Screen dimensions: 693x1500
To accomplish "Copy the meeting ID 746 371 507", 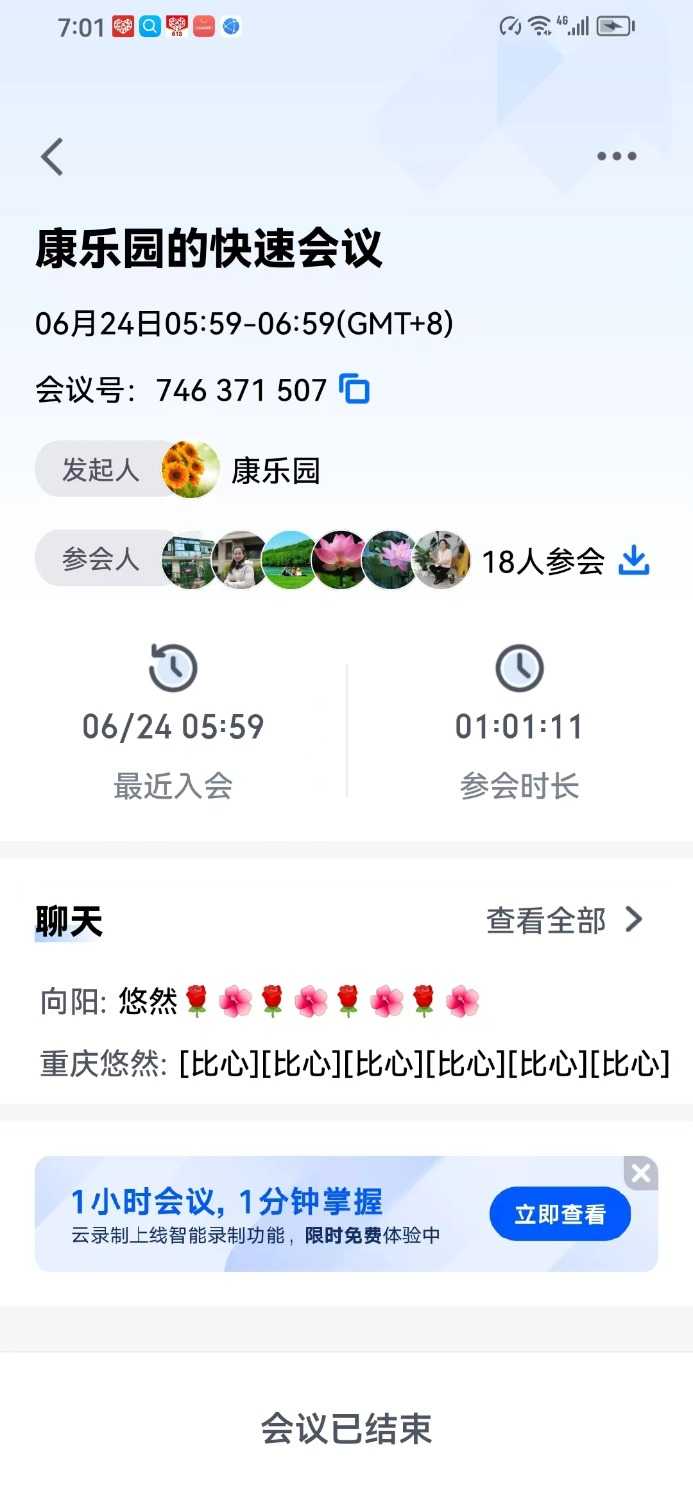I will [x=355, y=389].
